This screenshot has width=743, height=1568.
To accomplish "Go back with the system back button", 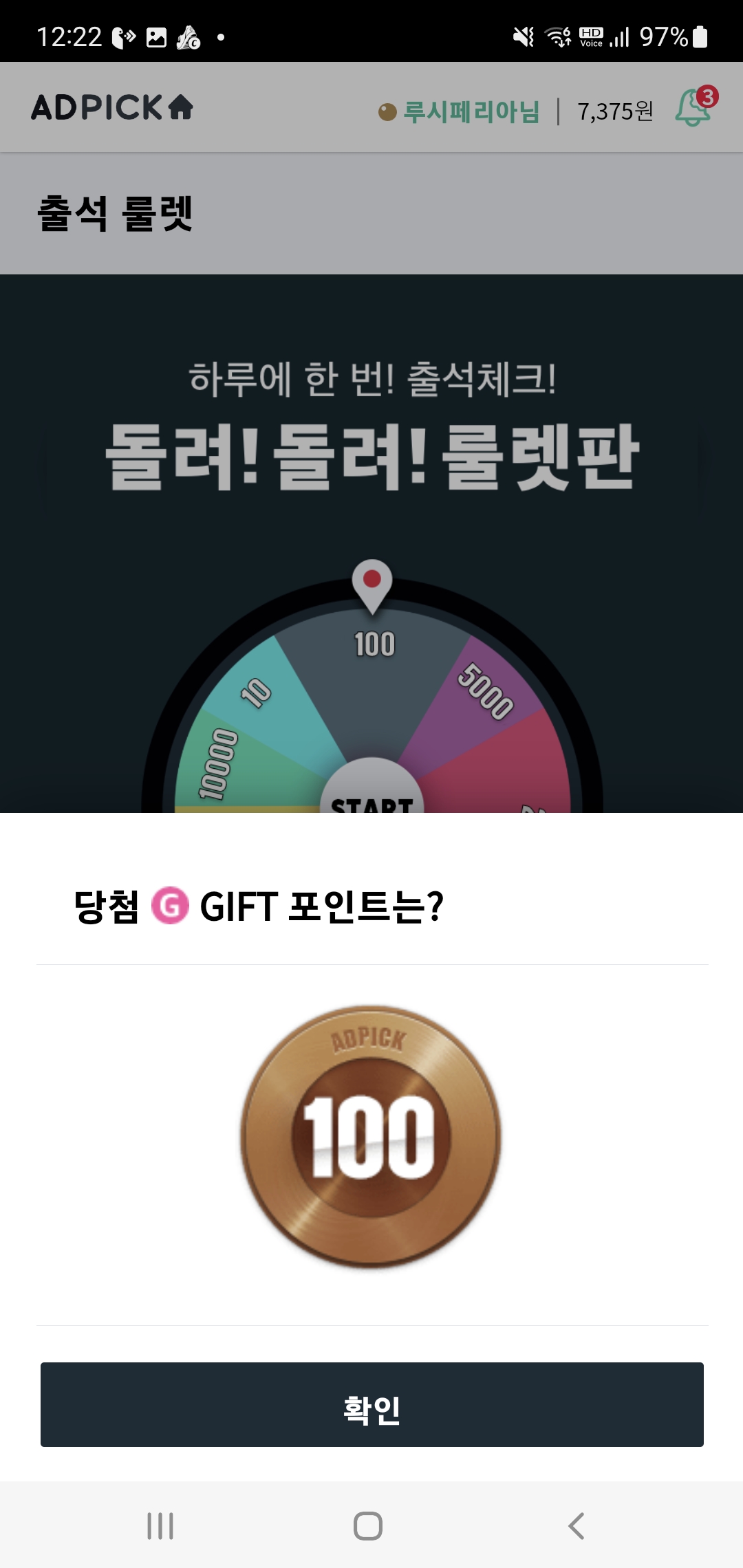I will pos(577,1525).
